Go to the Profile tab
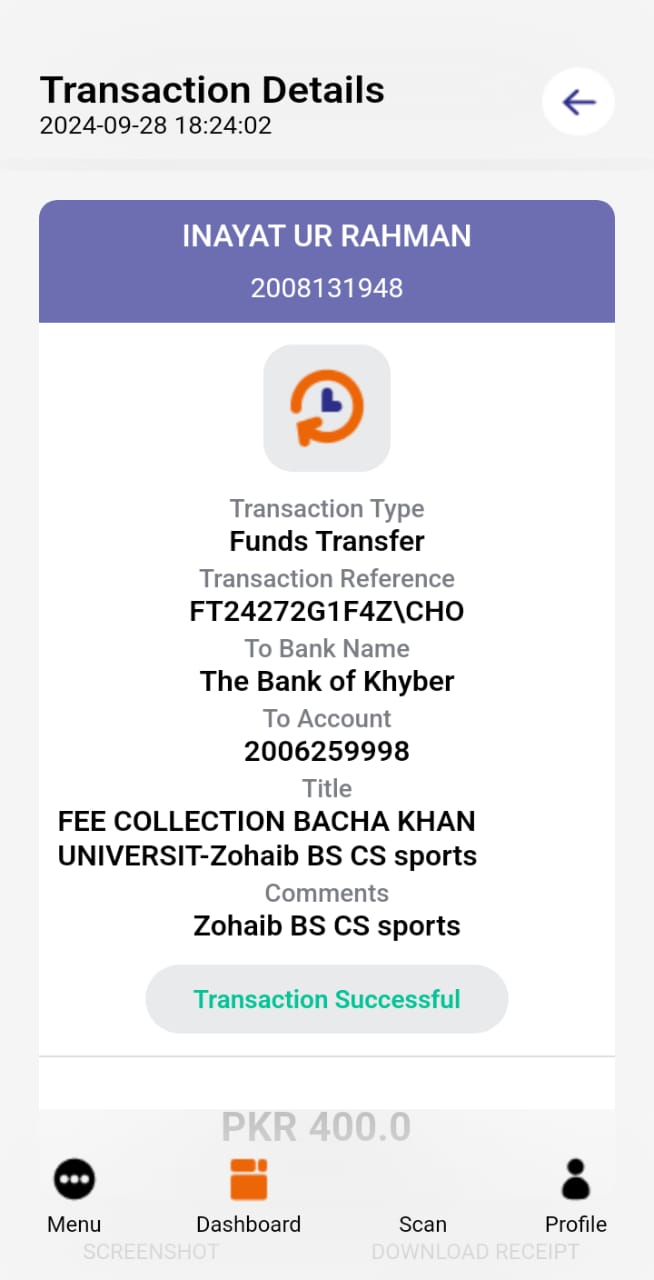 pos(575,1197)
